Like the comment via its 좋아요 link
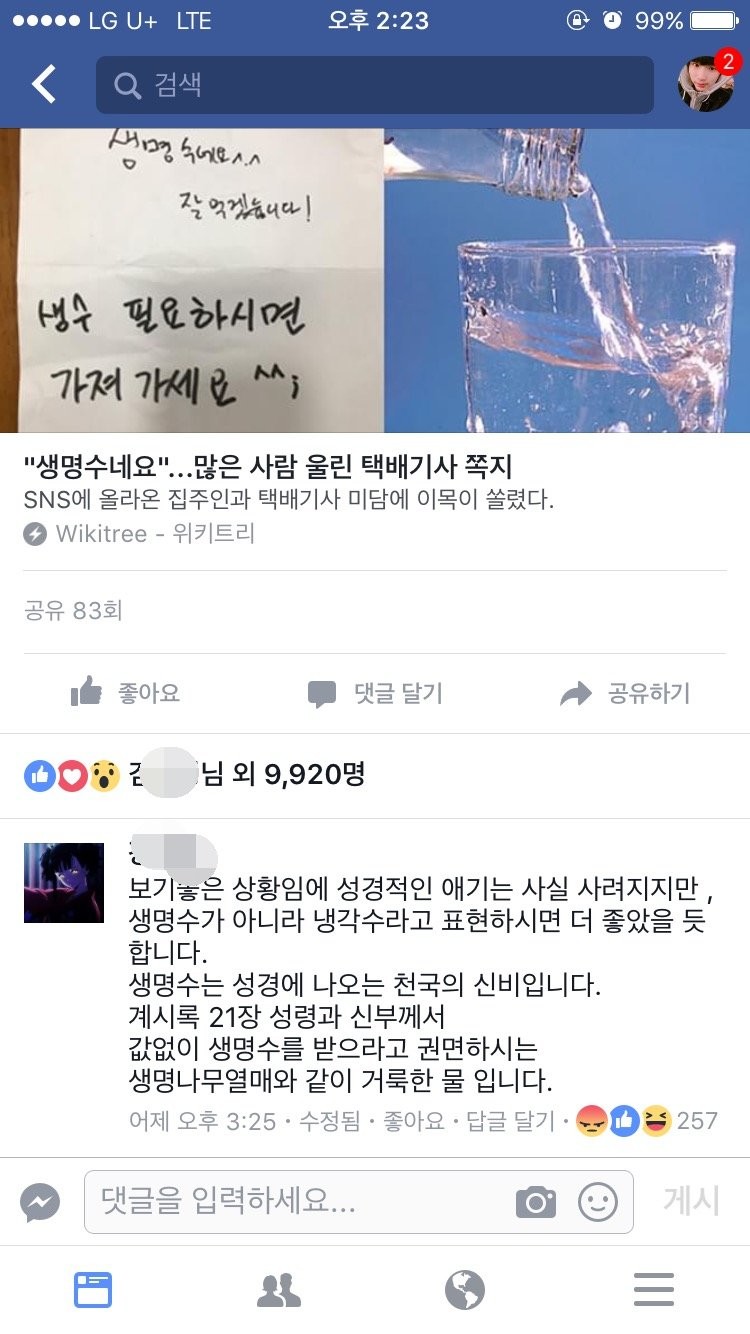The height and width of the screenshot is (1334, 750). (x=415, y=1121)
